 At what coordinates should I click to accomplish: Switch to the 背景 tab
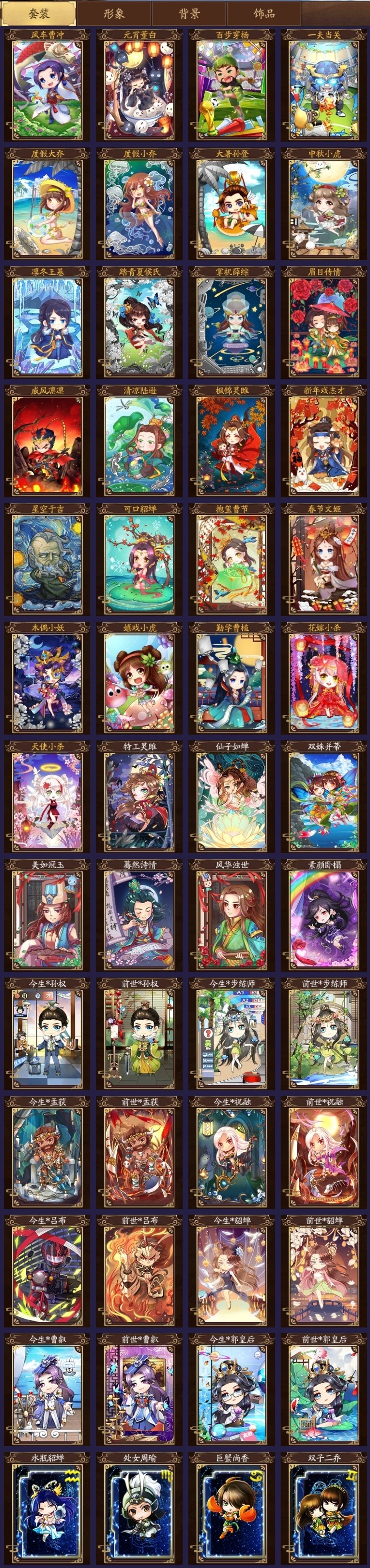(x=189, y=13)
